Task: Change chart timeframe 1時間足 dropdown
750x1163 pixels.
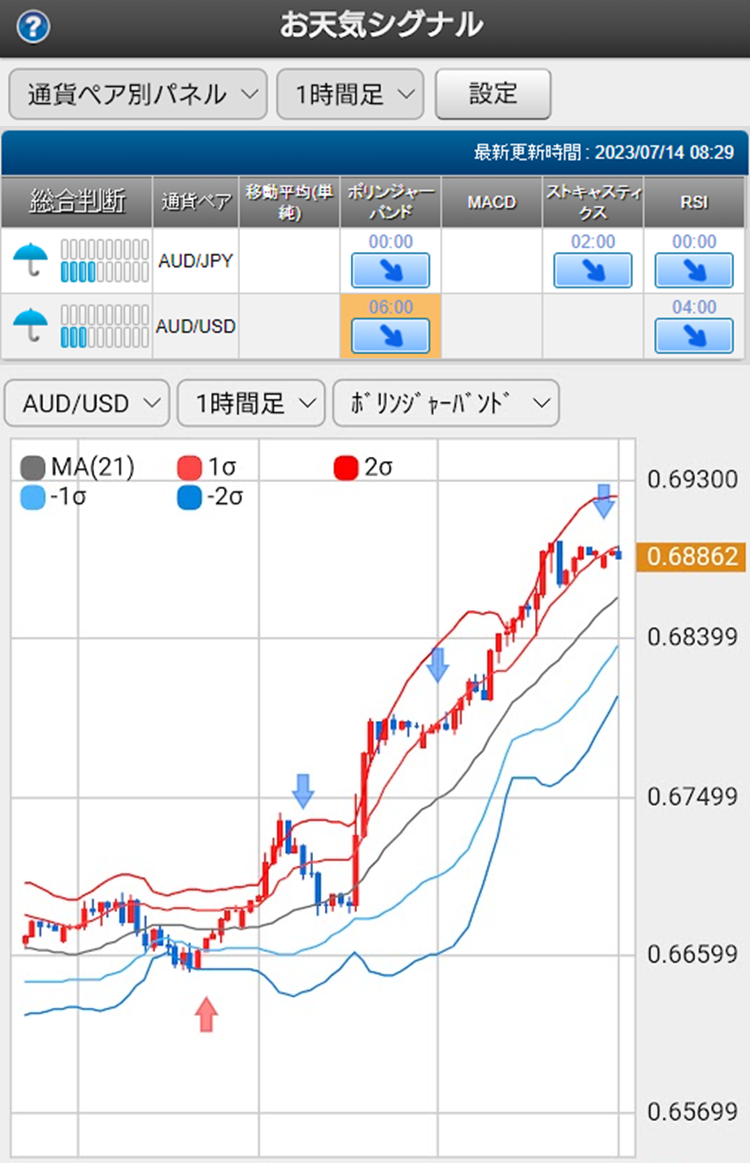Action: 251,403
